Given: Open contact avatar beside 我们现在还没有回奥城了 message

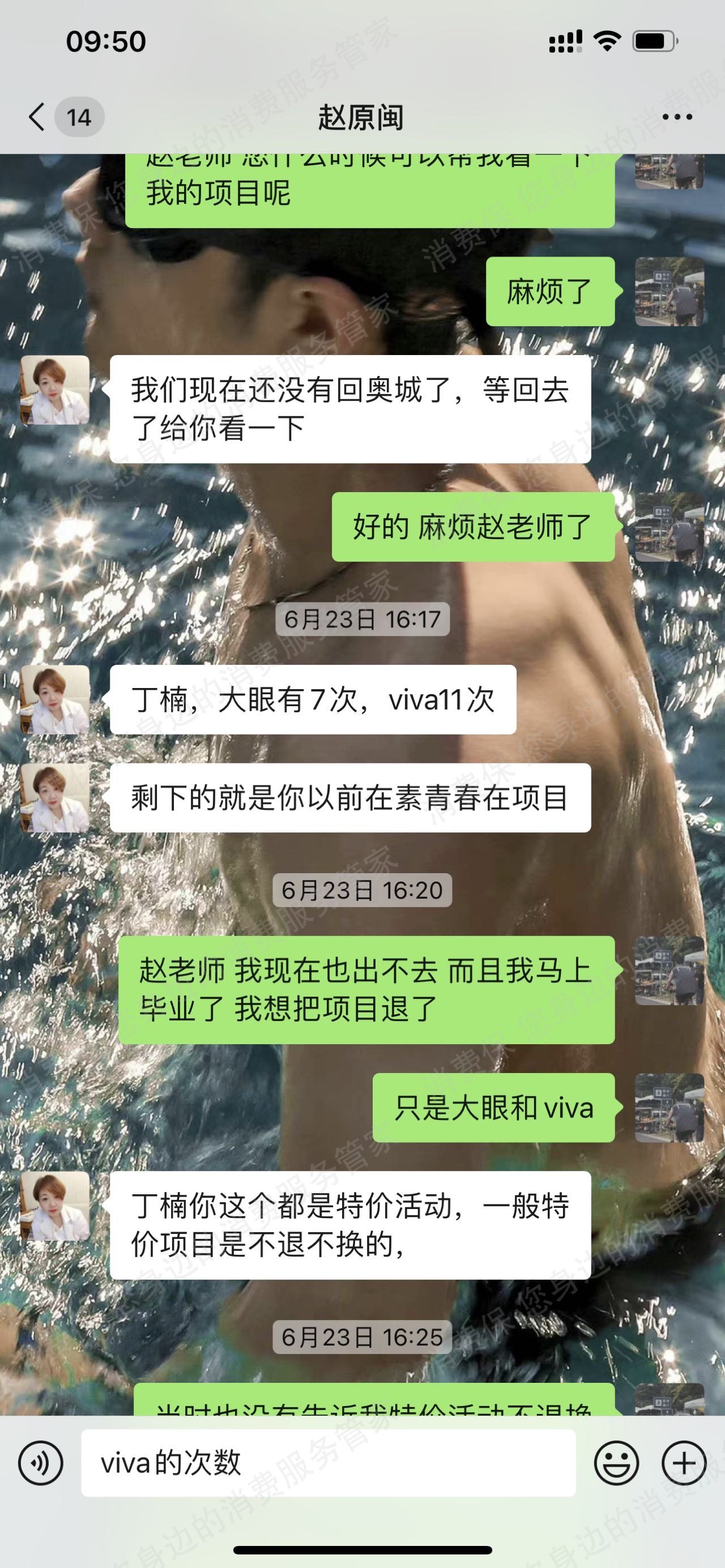Looking at the screenshot, I should click(x=56, y=390).
